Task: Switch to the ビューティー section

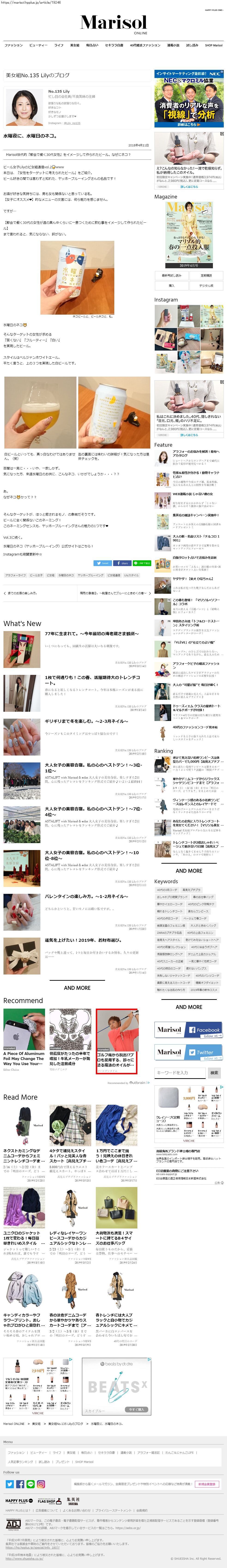Action: coord(38,45)
